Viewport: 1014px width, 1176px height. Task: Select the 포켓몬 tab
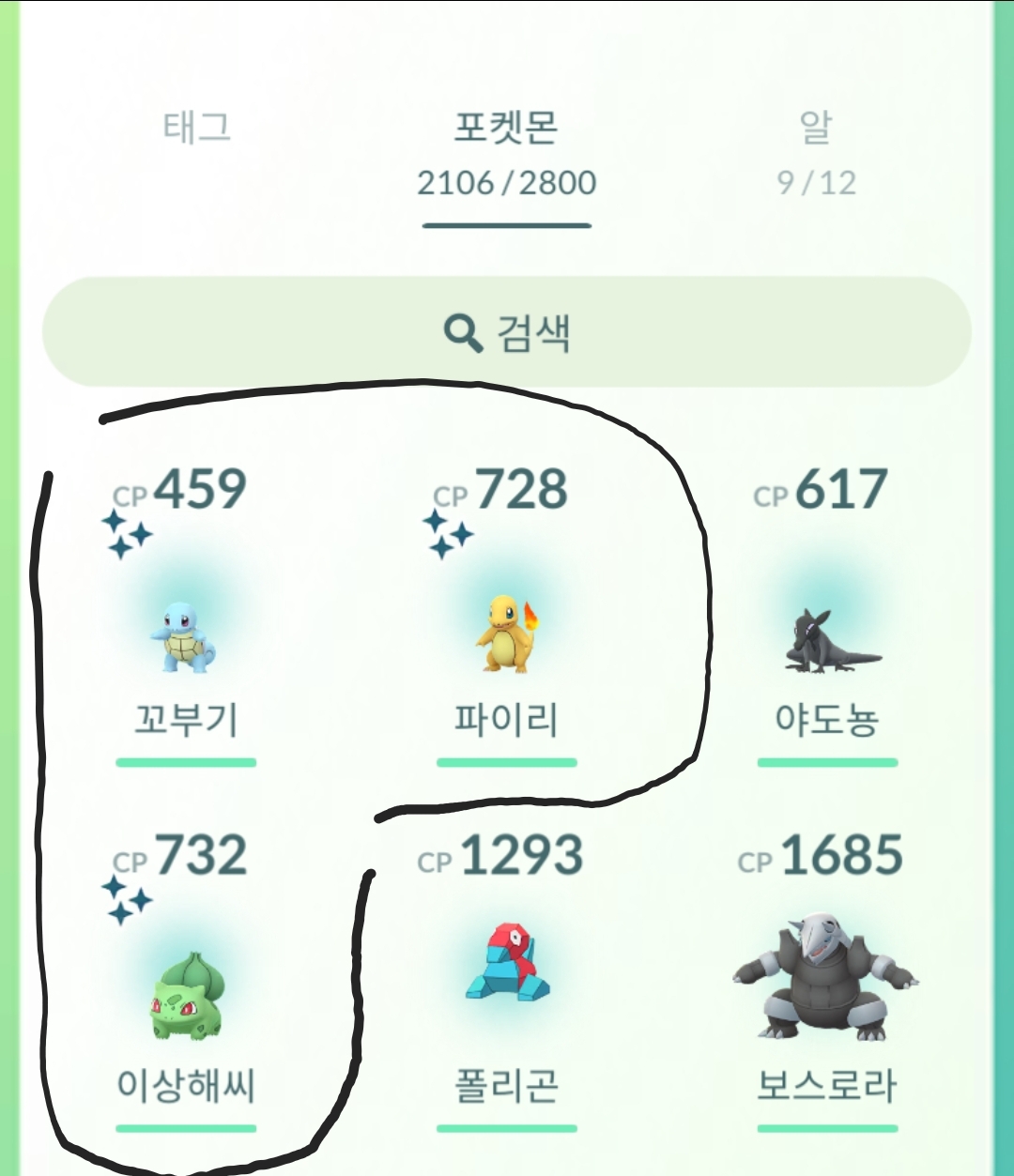pyautogui.click(x=506, y=150)
